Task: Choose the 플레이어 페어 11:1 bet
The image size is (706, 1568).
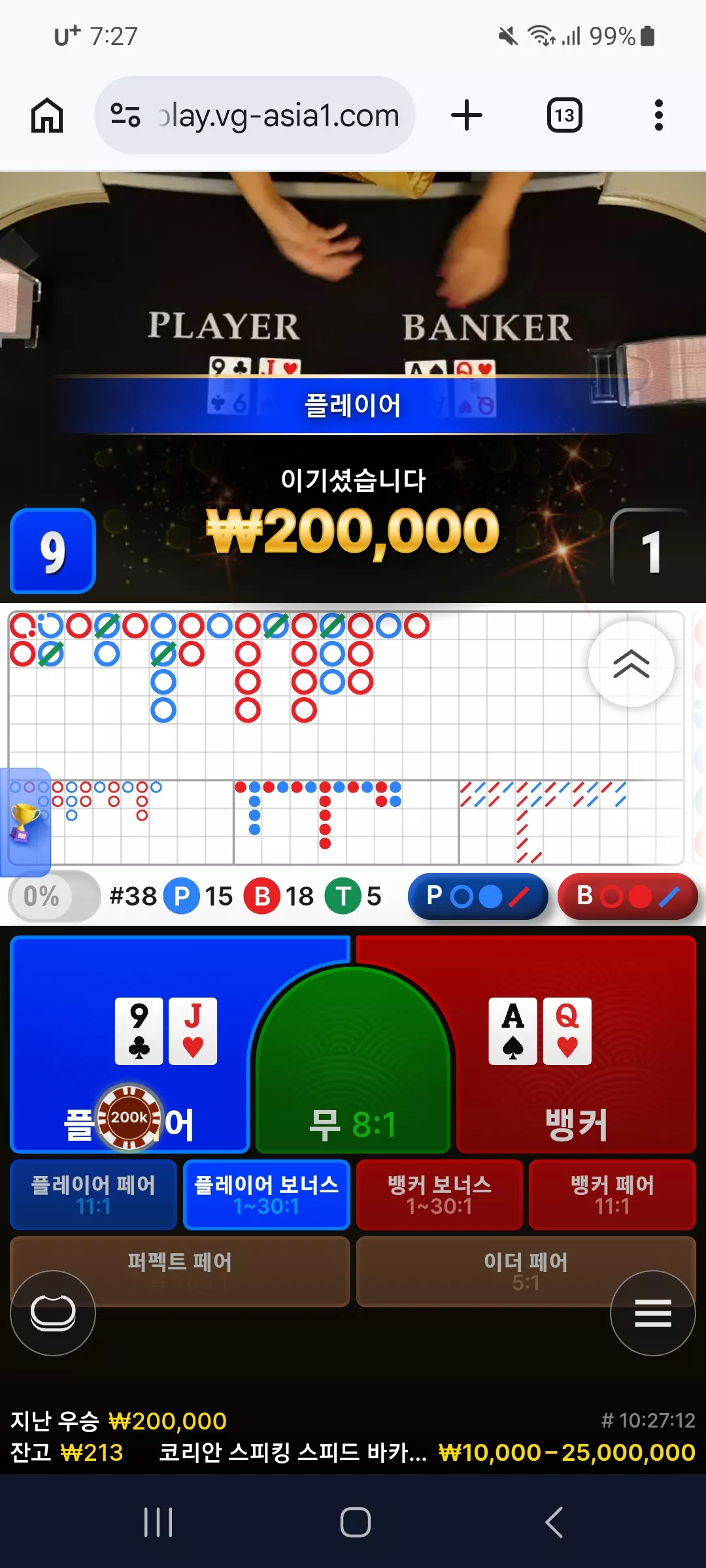Action: point(93,1194)
